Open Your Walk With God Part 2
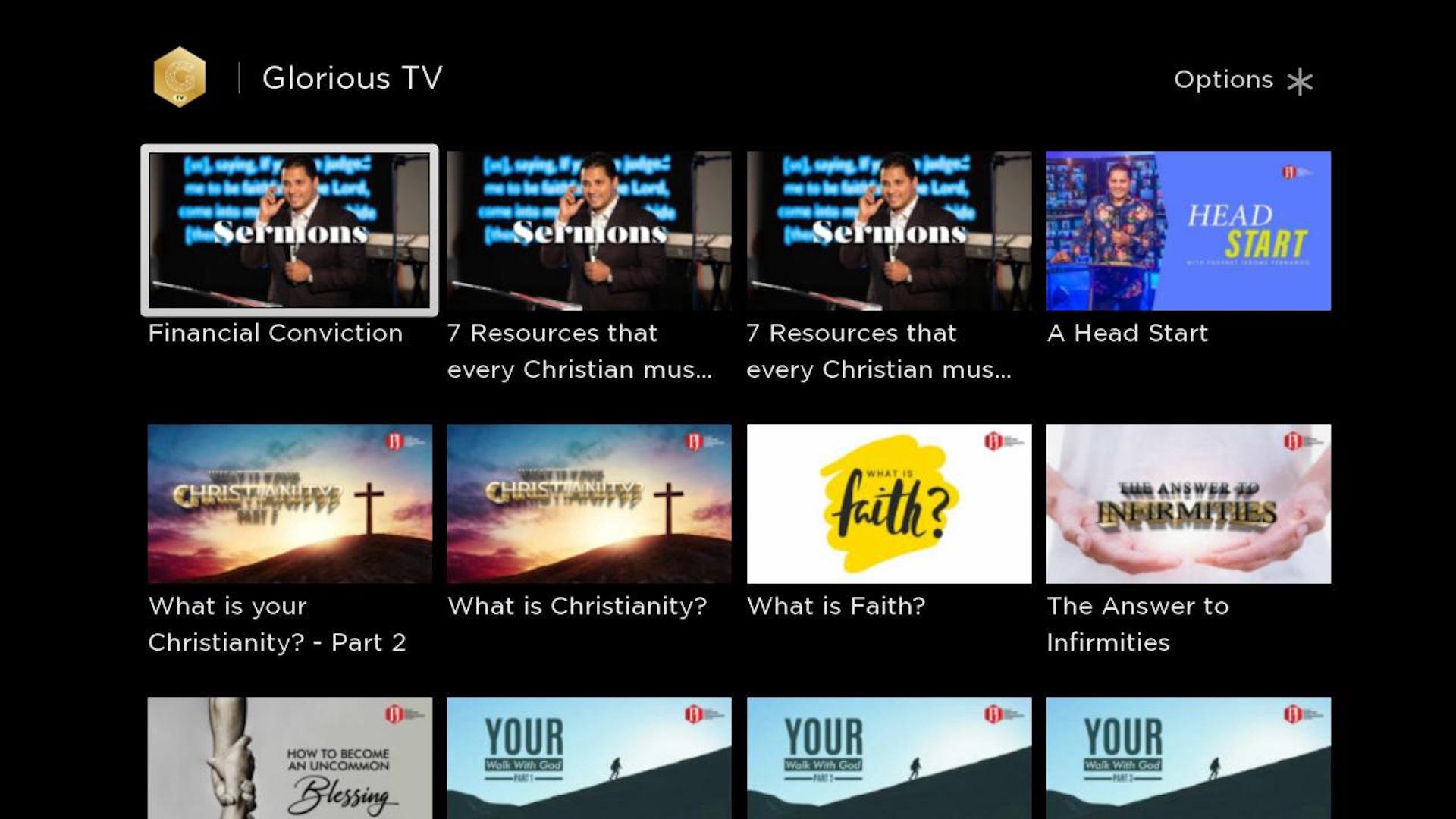 pos(889,758)
